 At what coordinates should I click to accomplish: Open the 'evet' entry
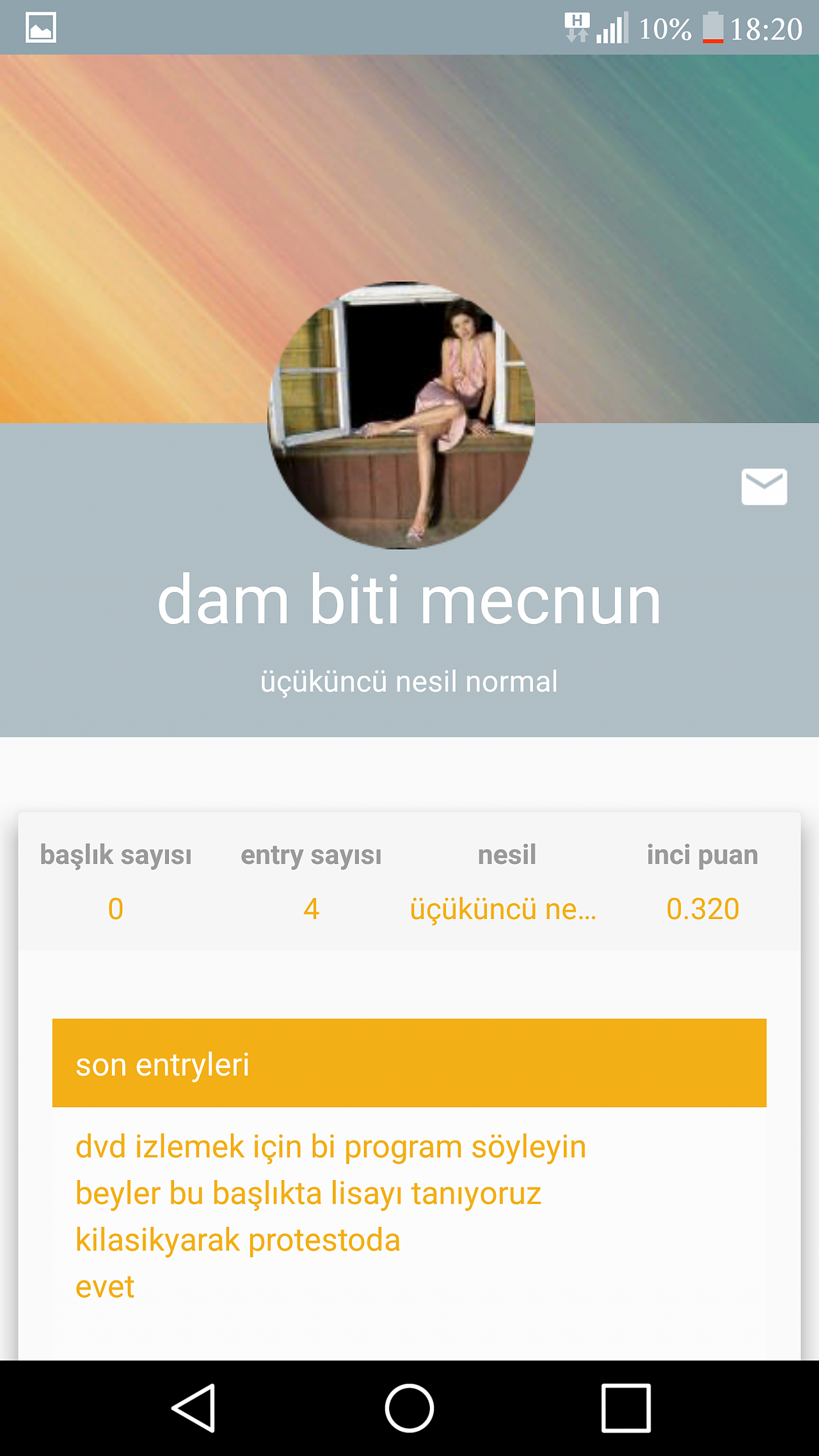tap(105, 1287)
